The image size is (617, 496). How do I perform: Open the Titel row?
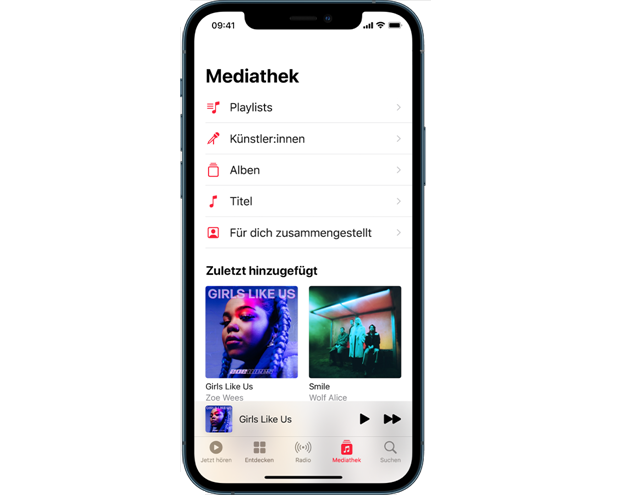300,201
